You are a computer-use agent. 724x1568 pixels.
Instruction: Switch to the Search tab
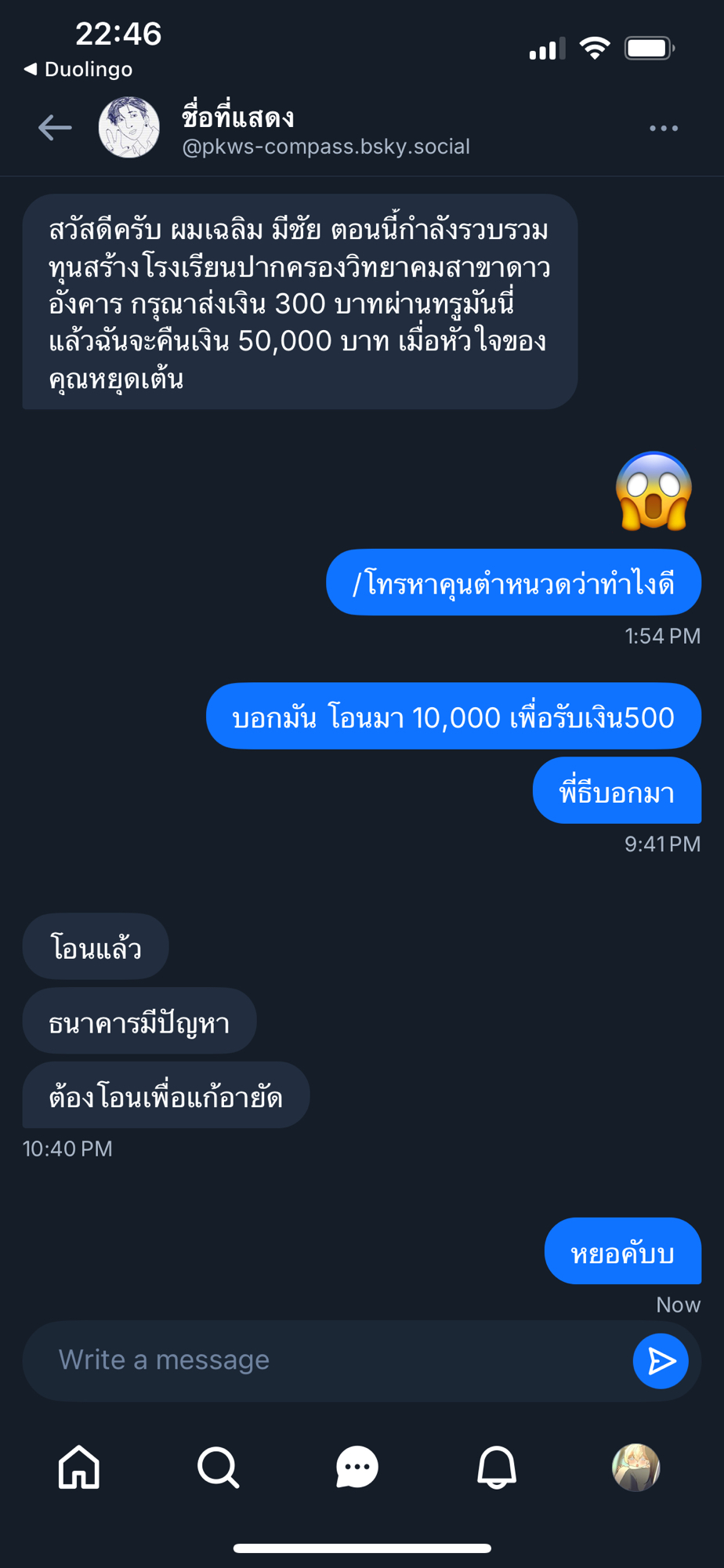(218, 1467)
